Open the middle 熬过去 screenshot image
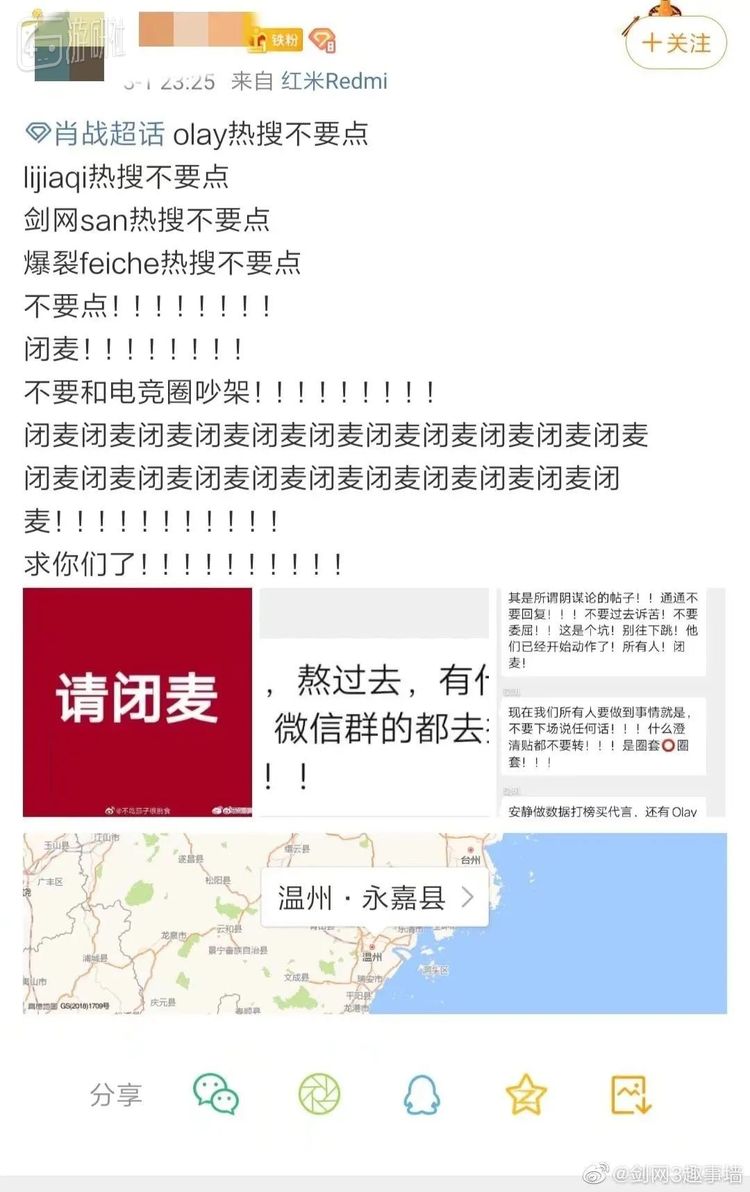Image resolution: width=750 pixels, height=1192 pixels. pyautogui.click(x=375, y=701)
